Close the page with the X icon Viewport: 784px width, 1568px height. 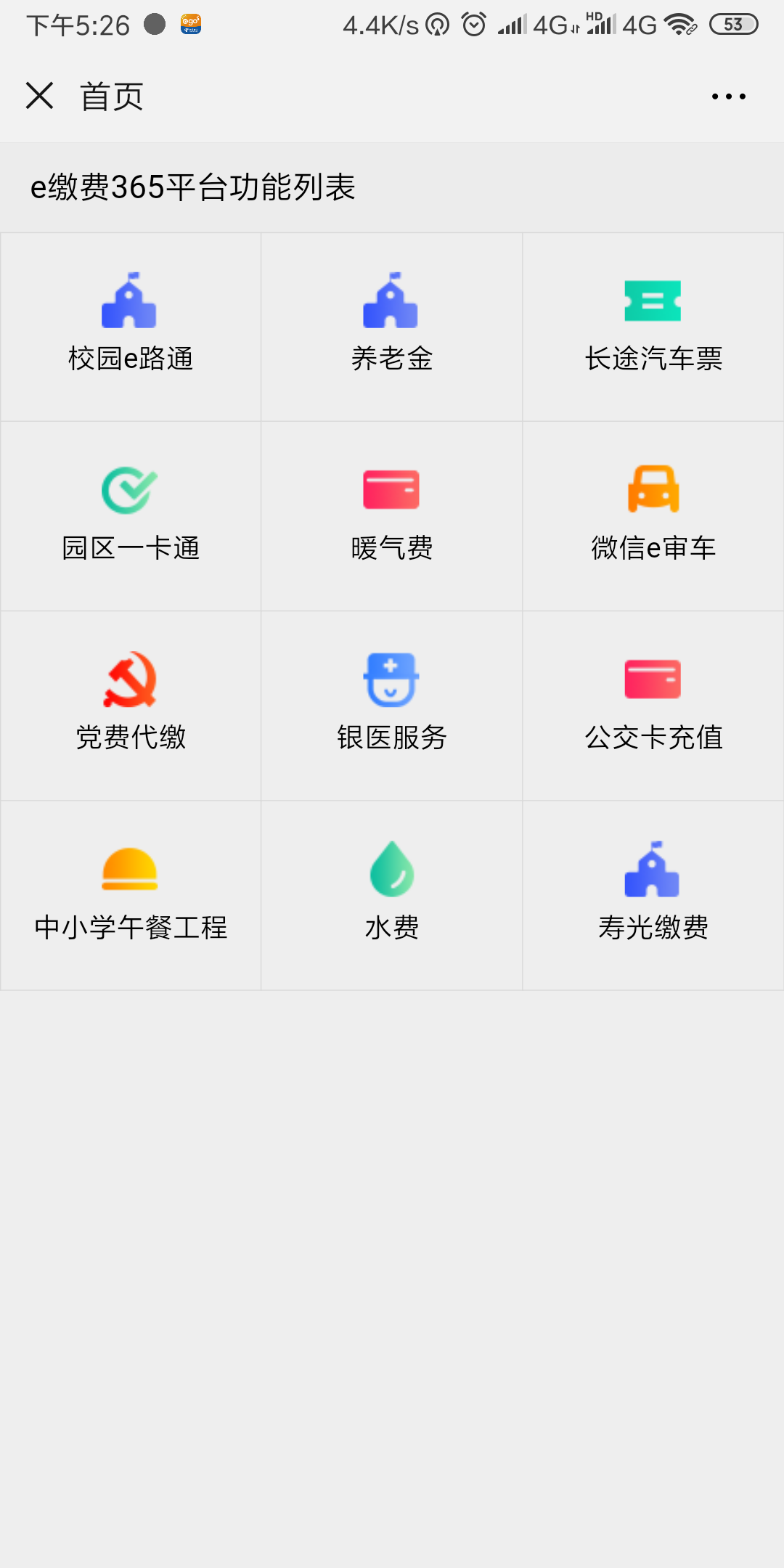(x=40, y=96)
